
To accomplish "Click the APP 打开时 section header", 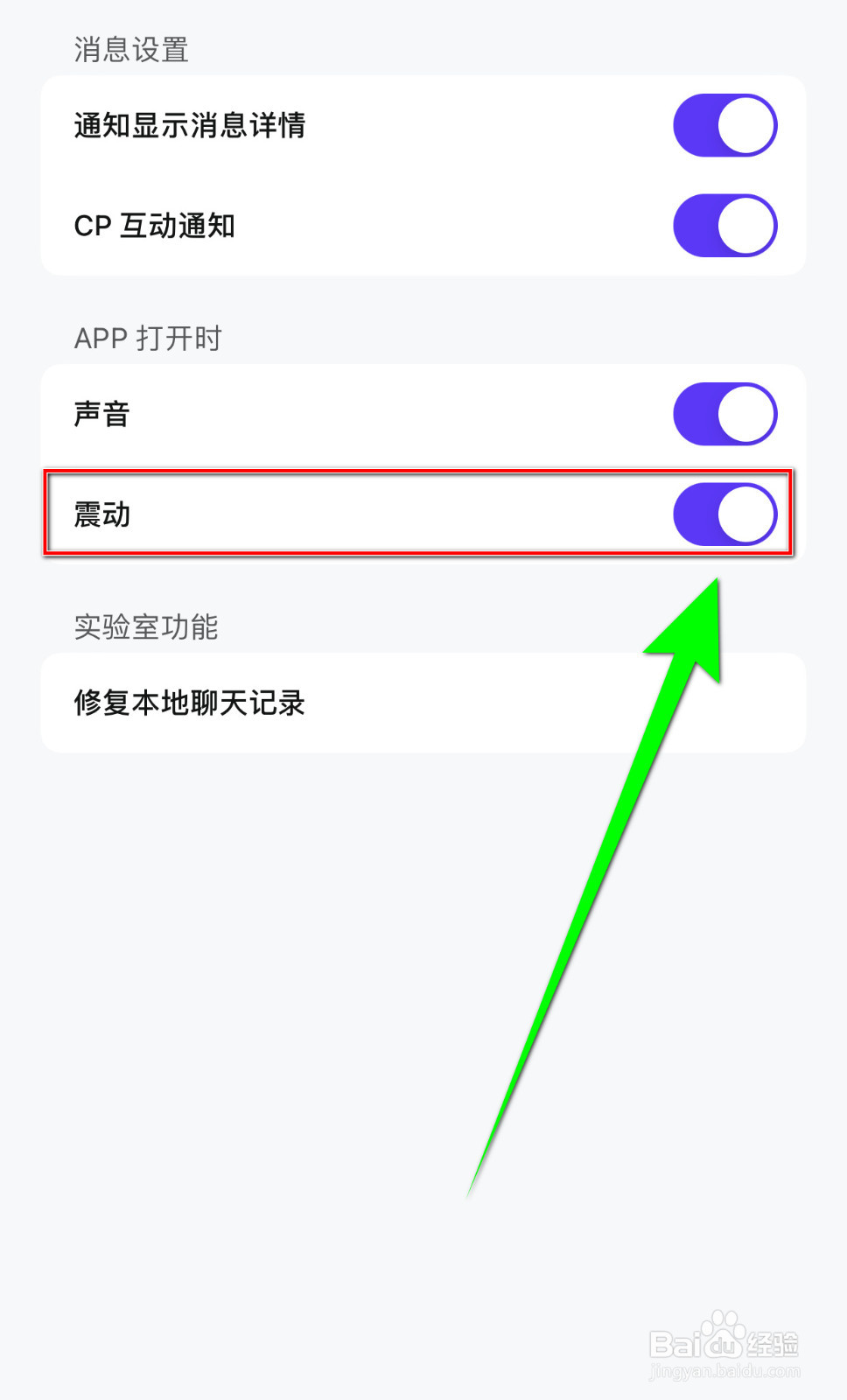I will pyautogui.click(x=148, y=338).
